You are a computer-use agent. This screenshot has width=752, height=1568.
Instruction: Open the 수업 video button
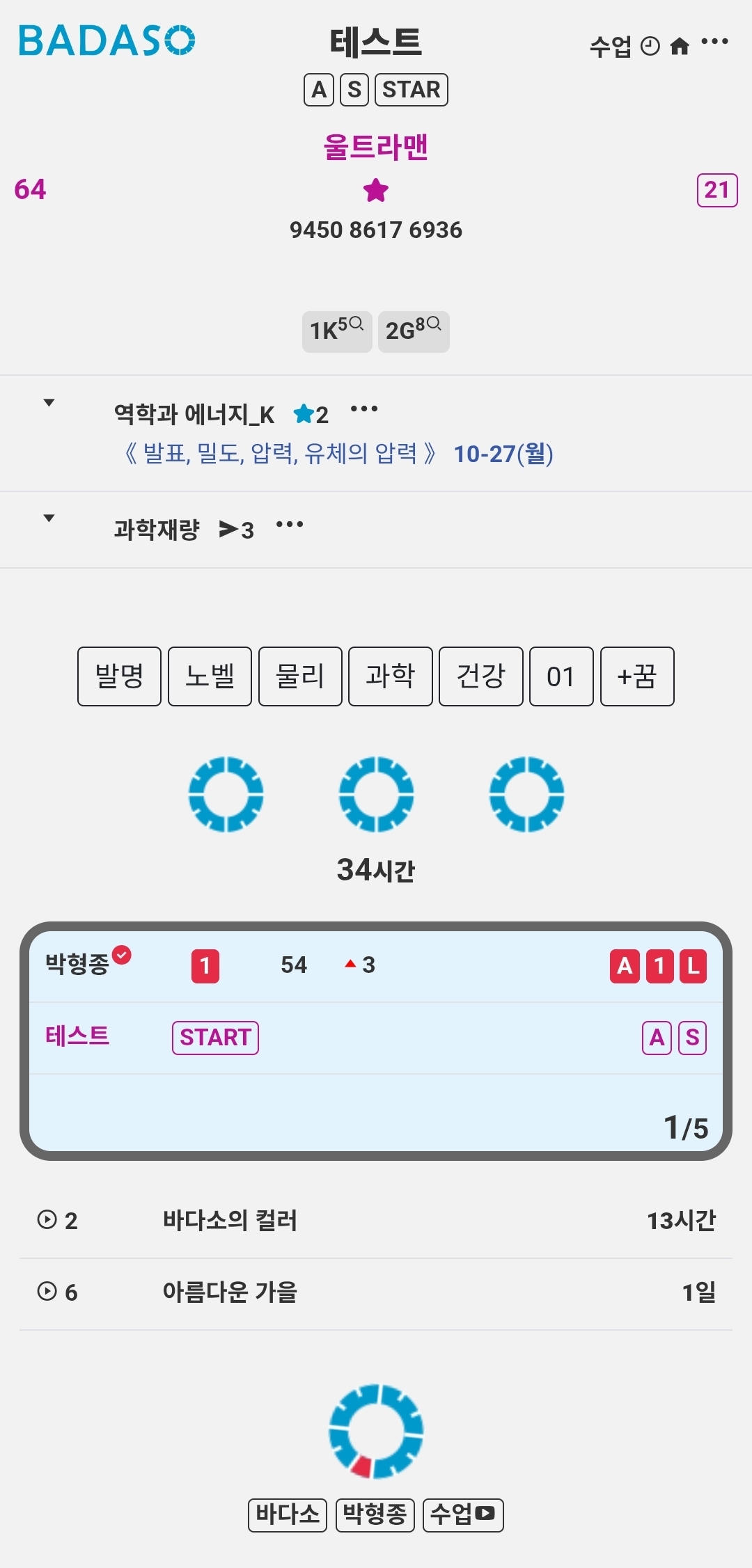[x=463, y=1514]
